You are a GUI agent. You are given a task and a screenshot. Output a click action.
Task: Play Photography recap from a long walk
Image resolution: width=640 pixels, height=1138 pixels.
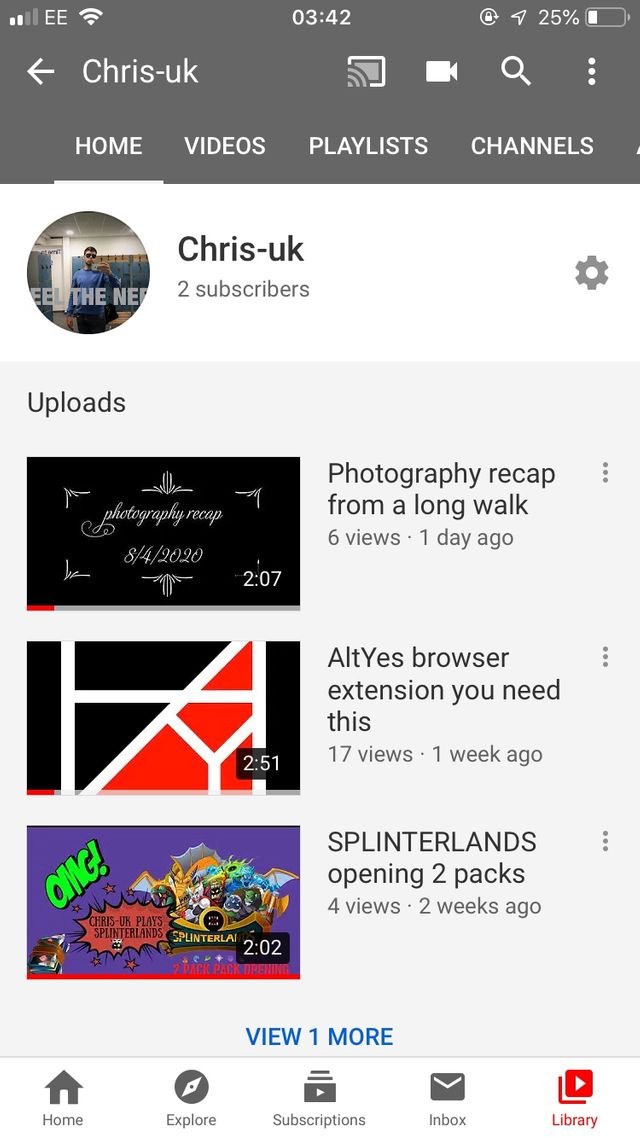pos(163,533)
